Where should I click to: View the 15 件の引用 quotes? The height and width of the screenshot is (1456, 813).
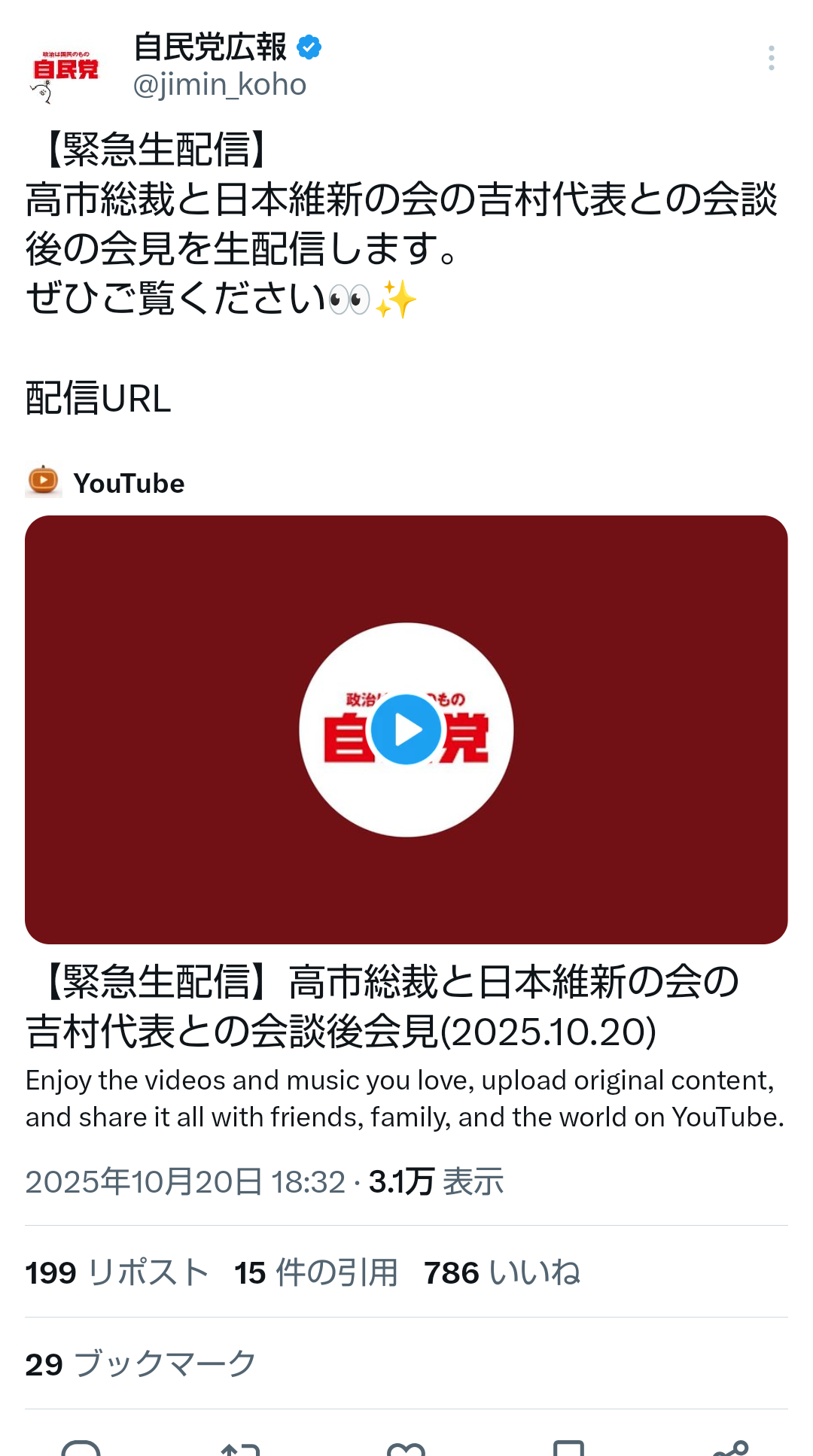coord(315,1272)
